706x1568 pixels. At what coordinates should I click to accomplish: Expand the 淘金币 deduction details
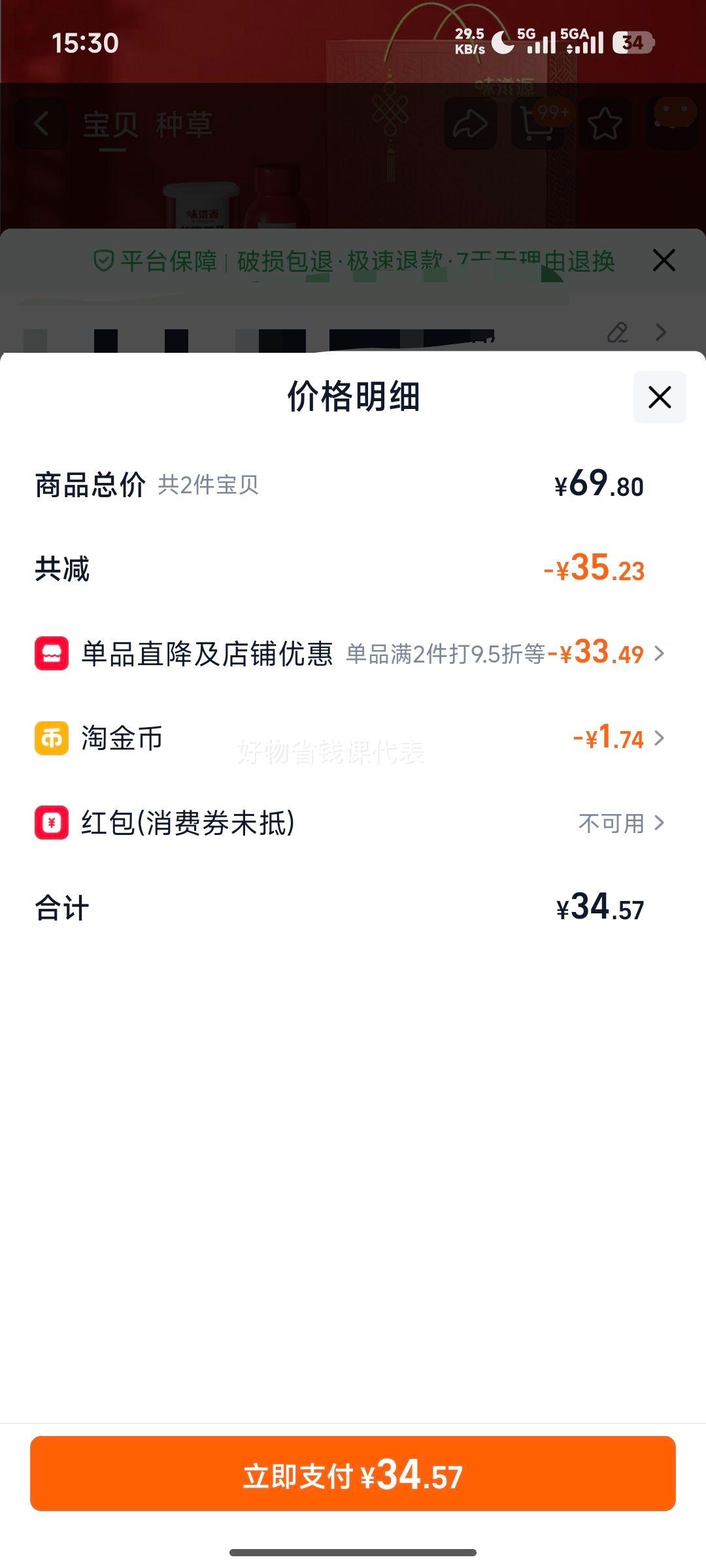click(662, 740)
